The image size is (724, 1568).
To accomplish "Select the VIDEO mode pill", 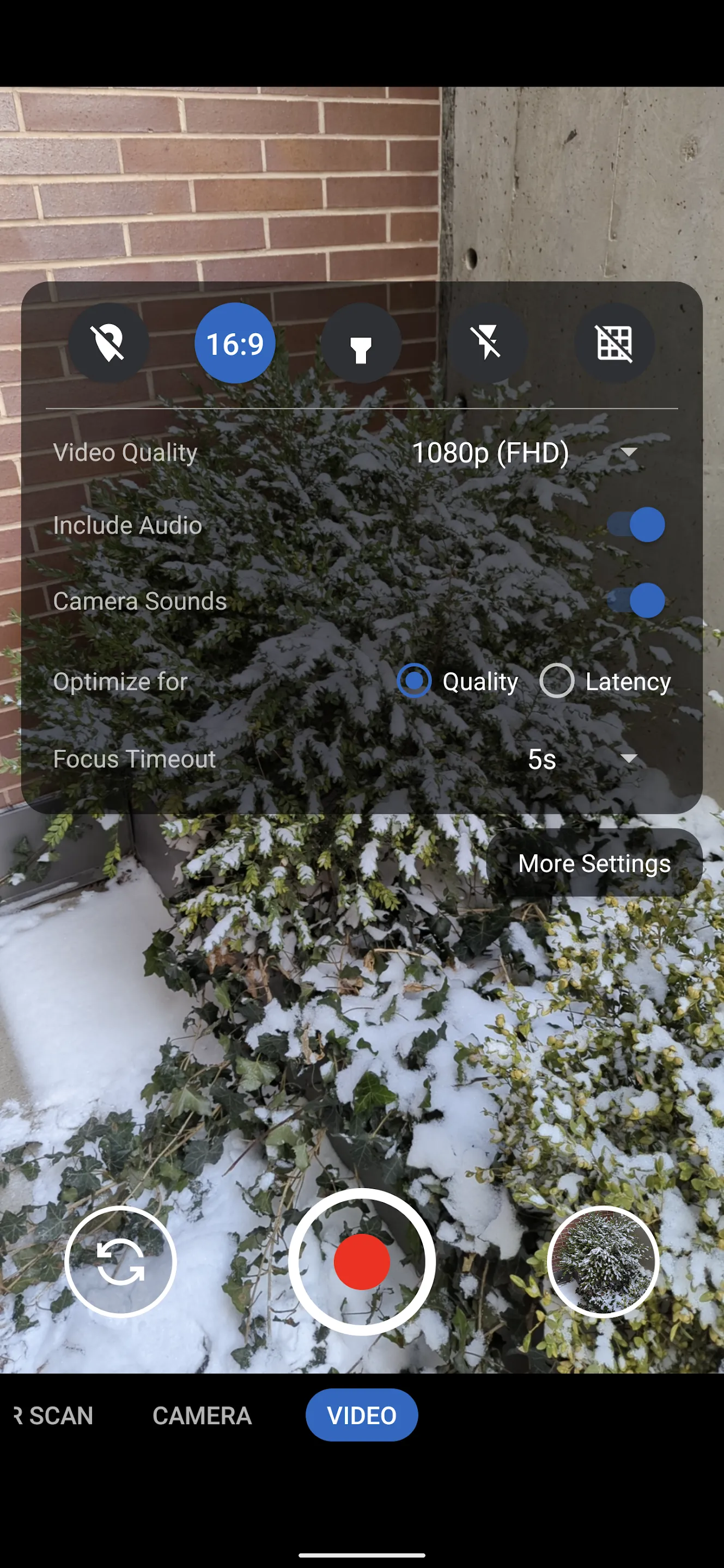I will (361, 1415).
